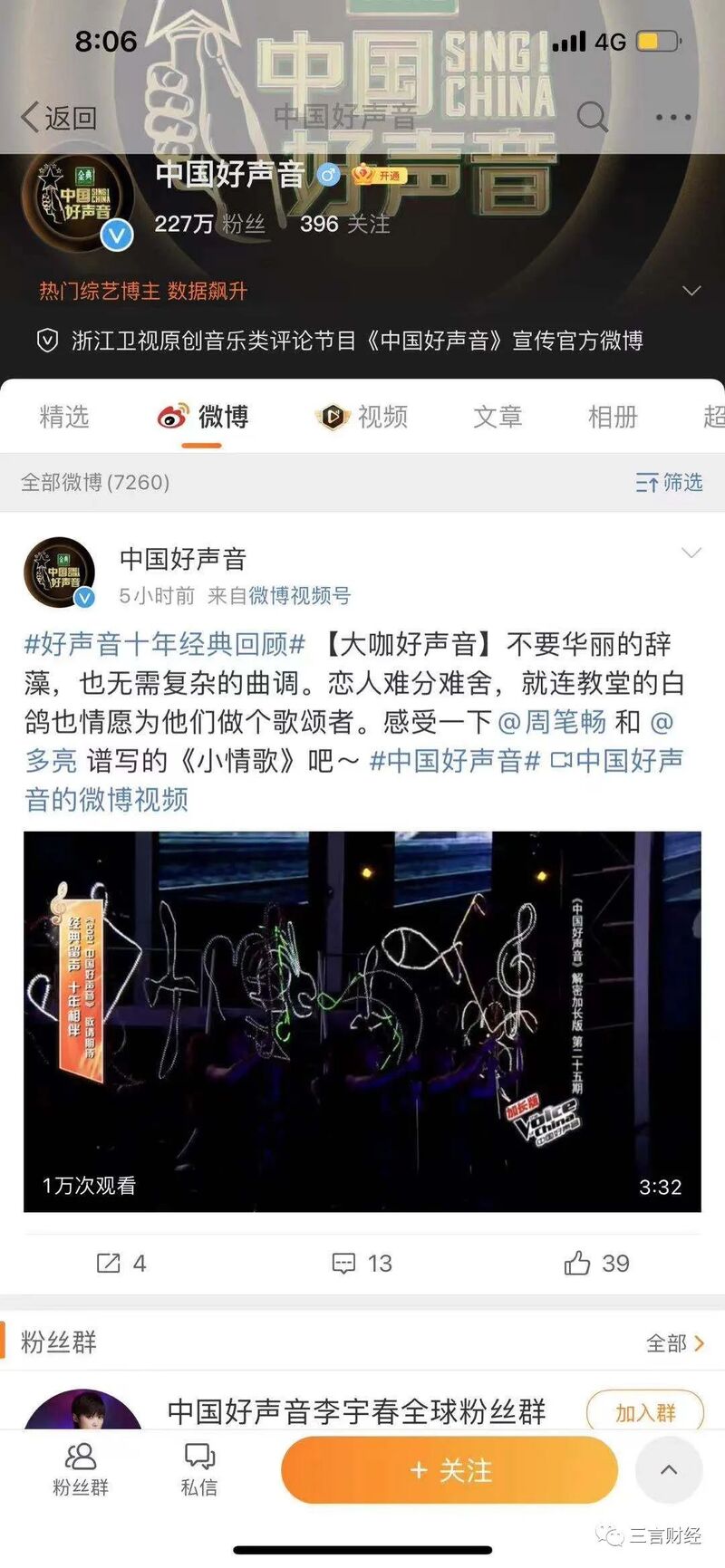The width and height of the screenshot is (725, 1568).
Task: Switch to the 视频 tab
Action: [363, 417]
